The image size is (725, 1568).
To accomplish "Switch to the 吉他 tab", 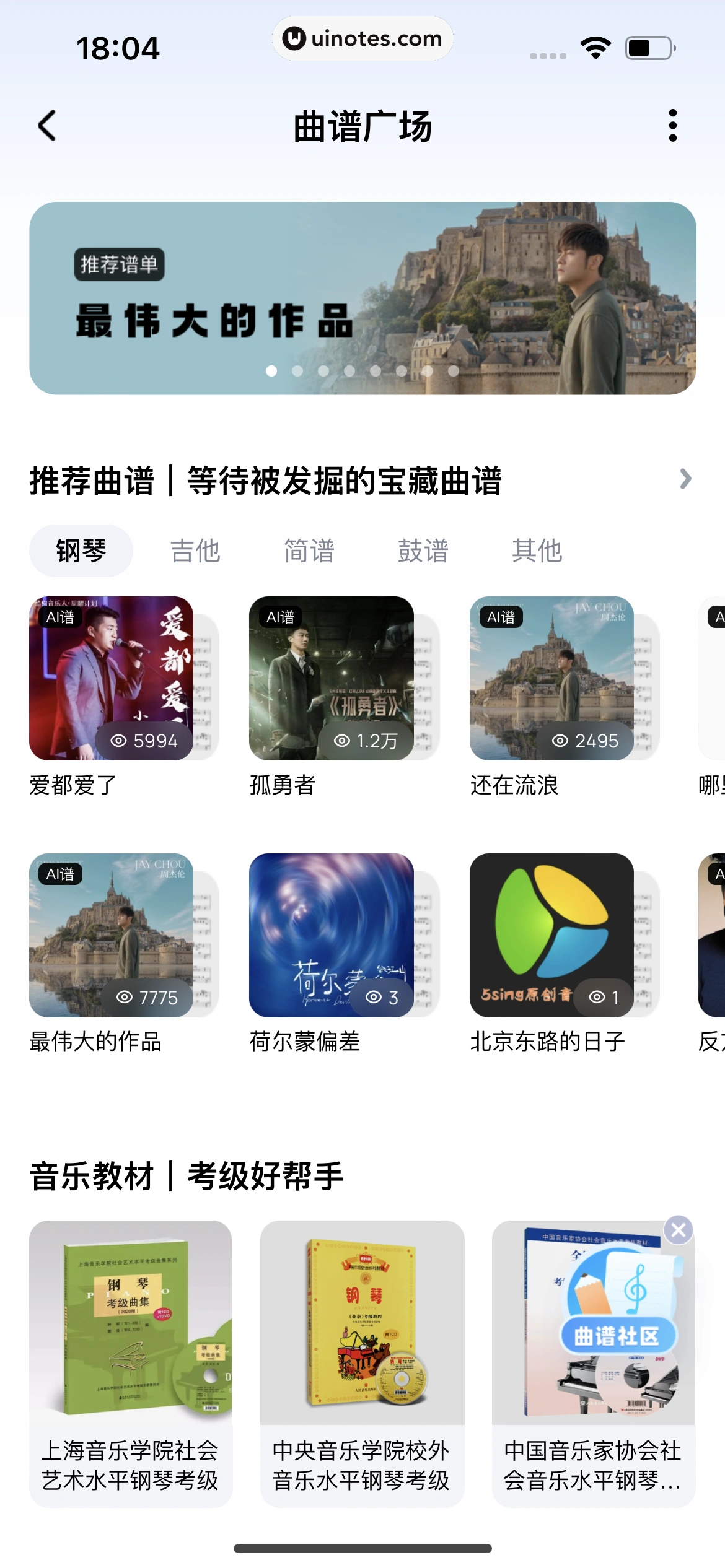I will (x=195, y=551).
